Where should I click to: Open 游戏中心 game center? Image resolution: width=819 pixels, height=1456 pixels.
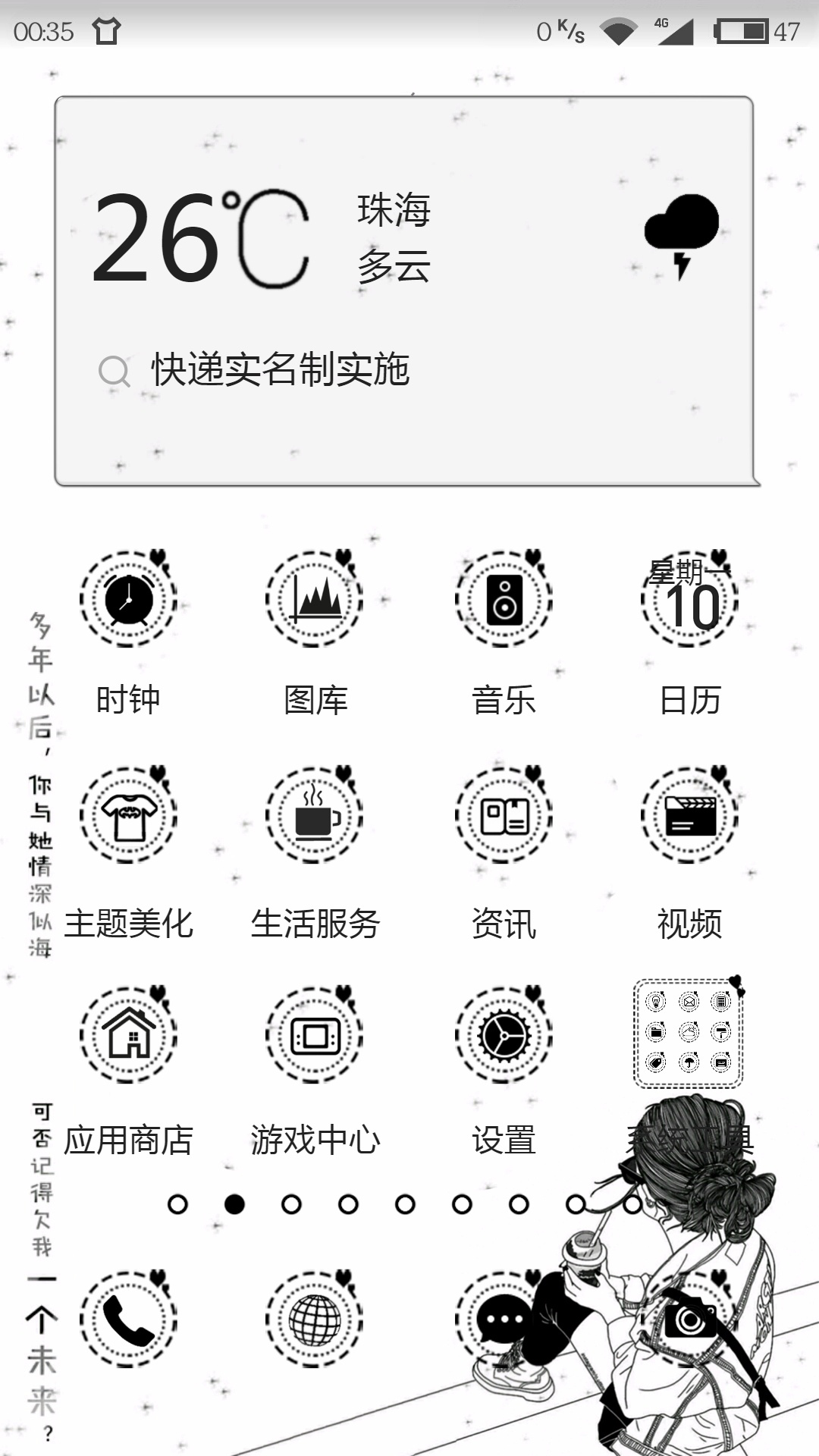tap(315, 1035)
